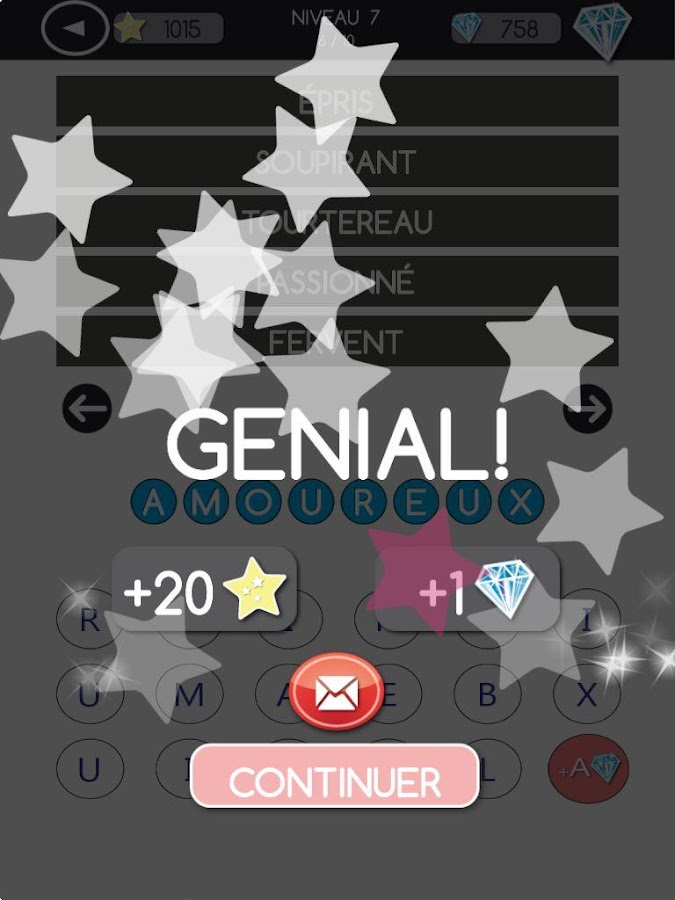Share result via red envelope button

[x=336, y=692]
